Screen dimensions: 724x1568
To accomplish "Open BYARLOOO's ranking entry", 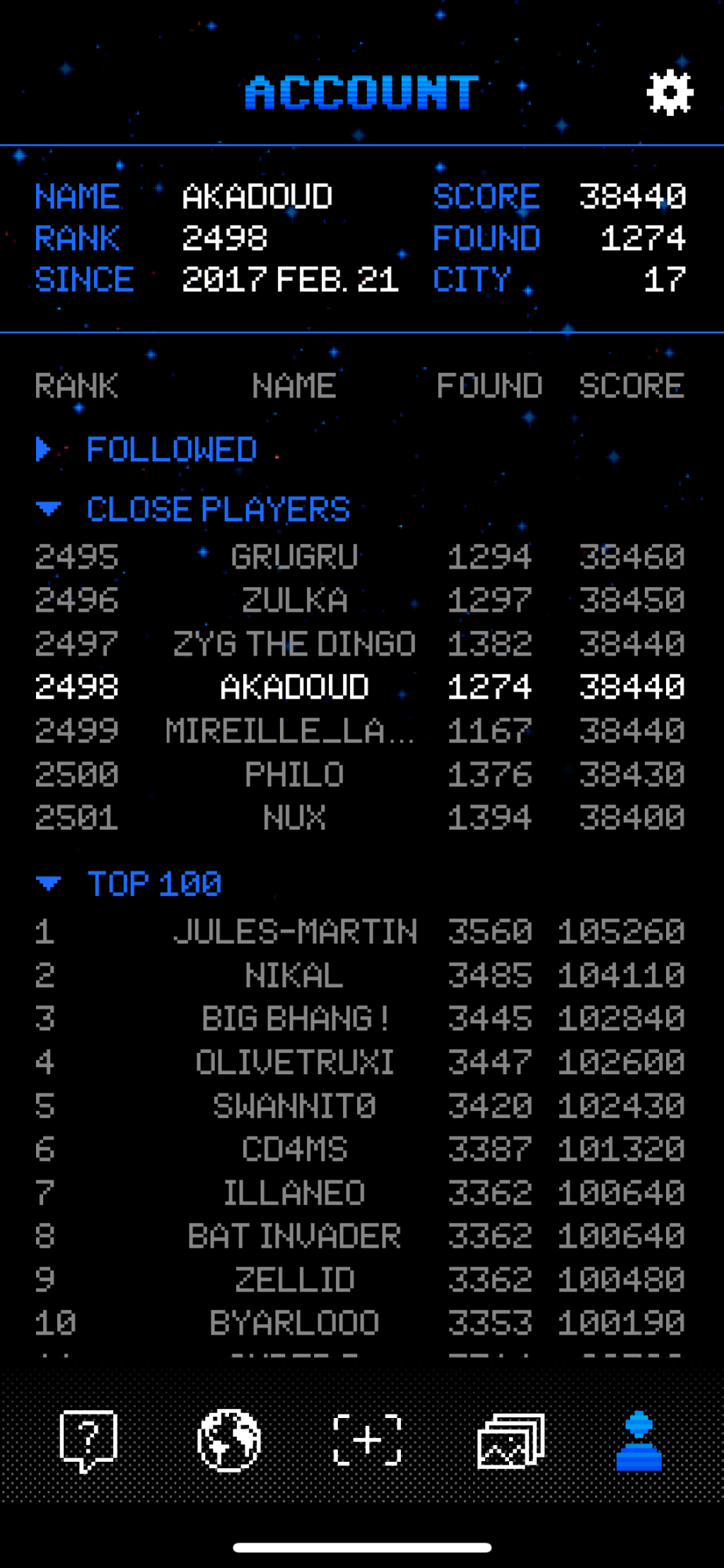I will pyautogui.click(x=294, y=1323).
